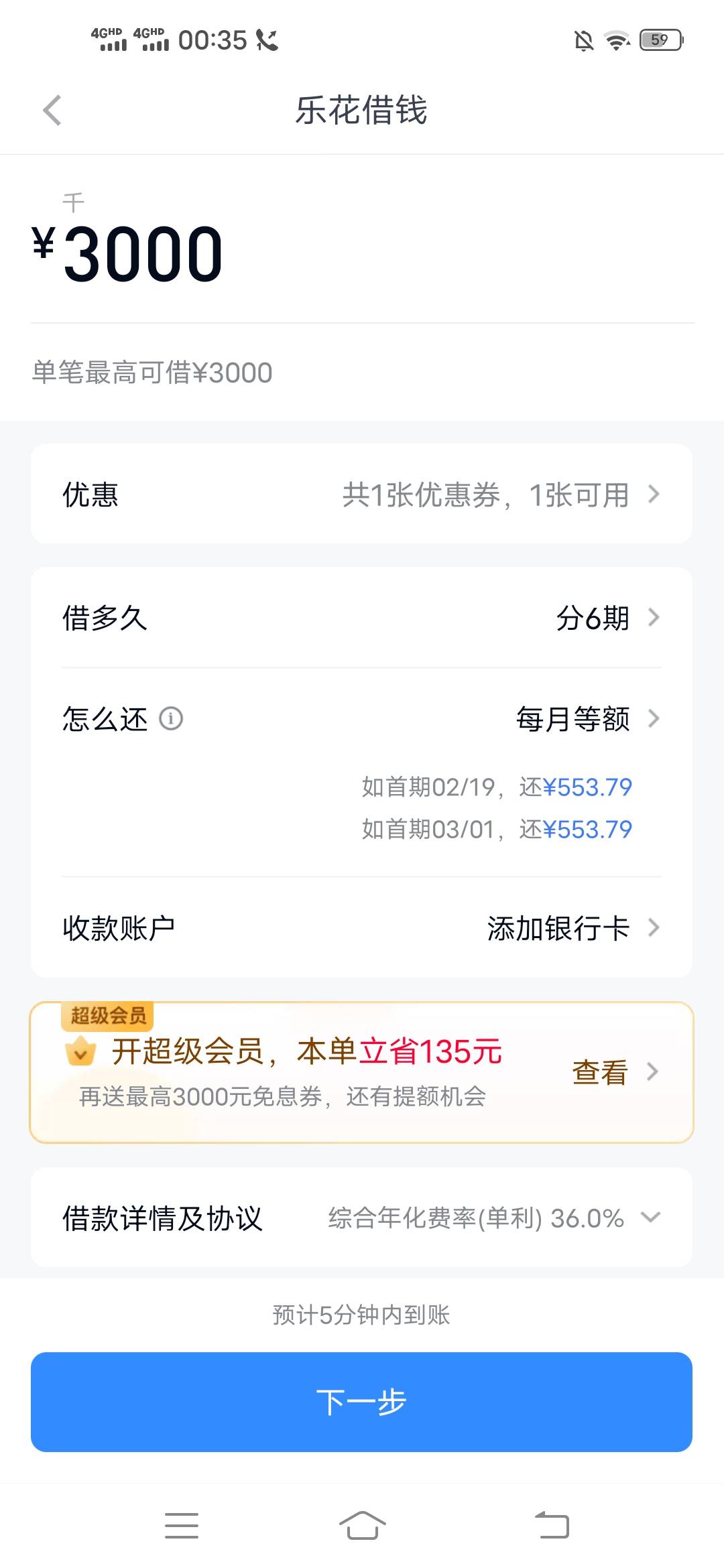
Task: Go to the system home screen
Action: pos(362,1526)
